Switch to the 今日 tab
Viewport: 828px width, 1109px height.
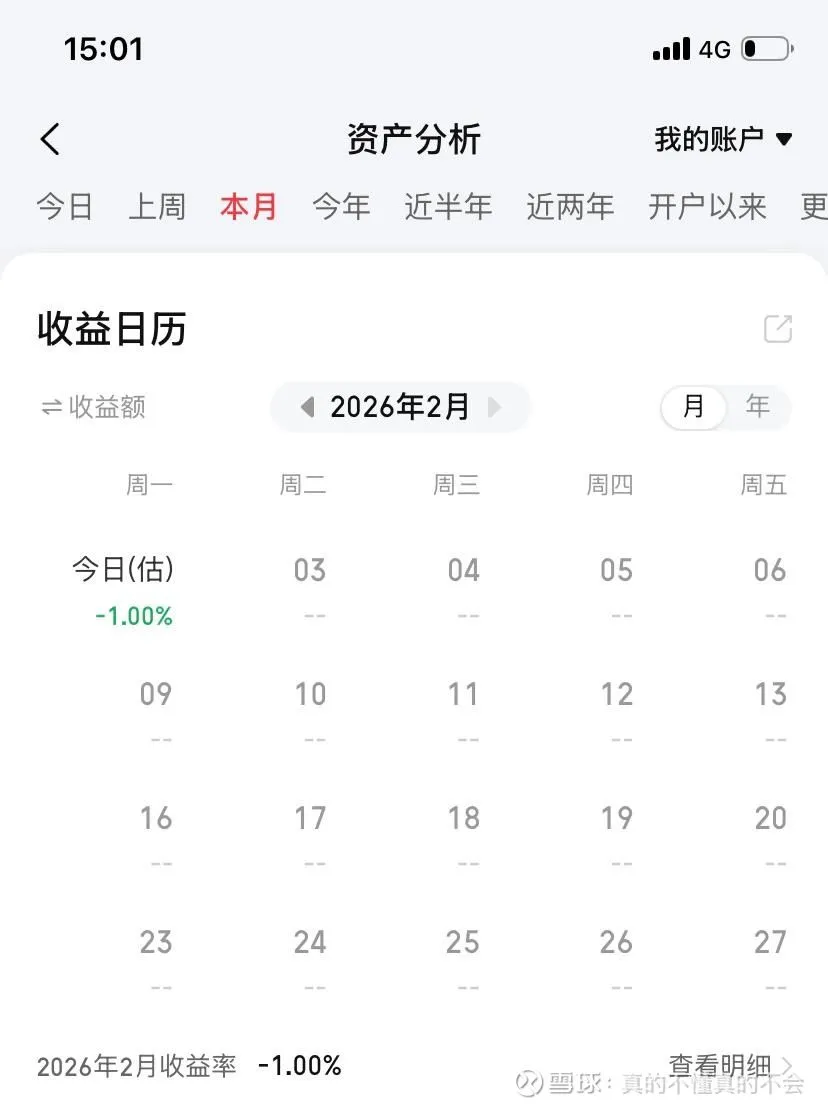[65, 207]
